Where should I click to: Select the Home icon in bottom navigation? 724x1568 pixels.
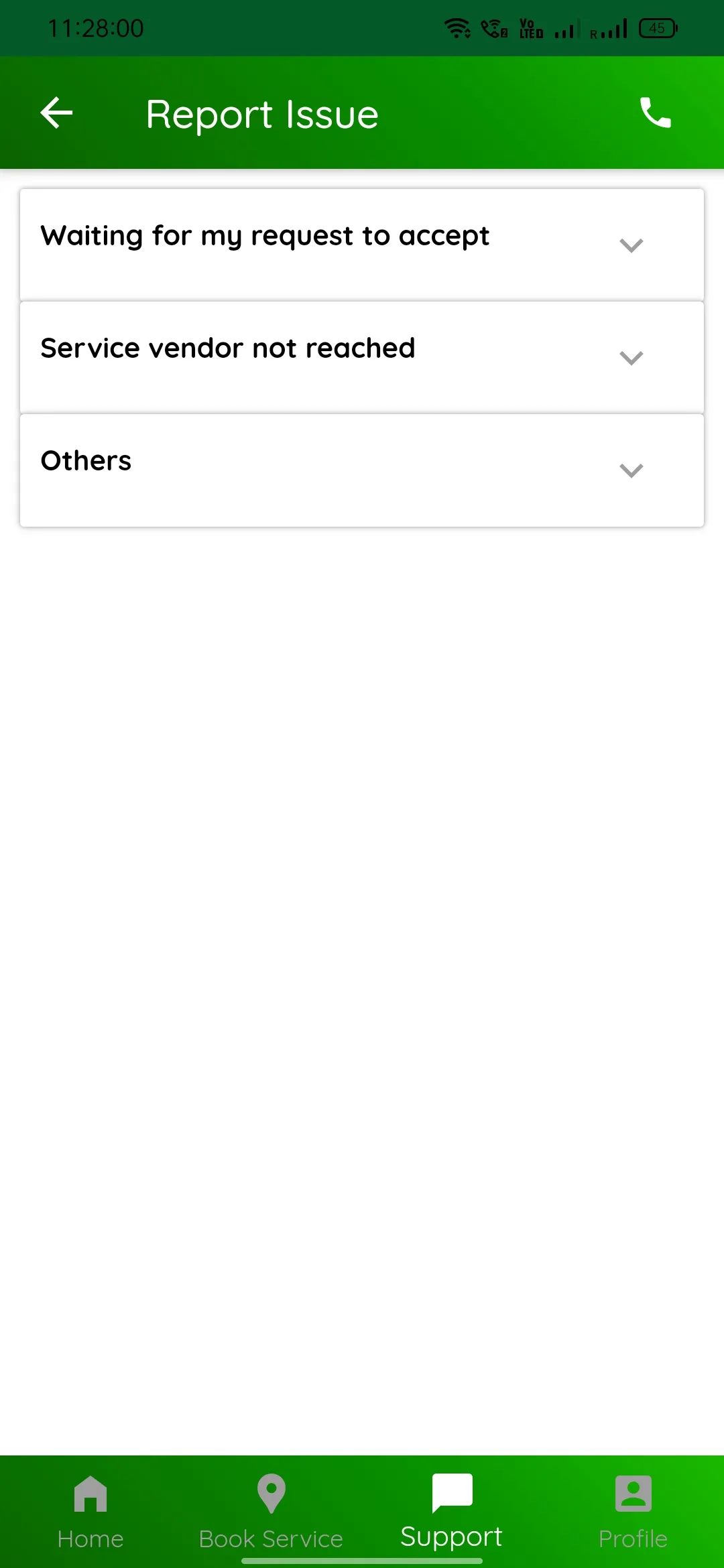(x=90, y=1494)
